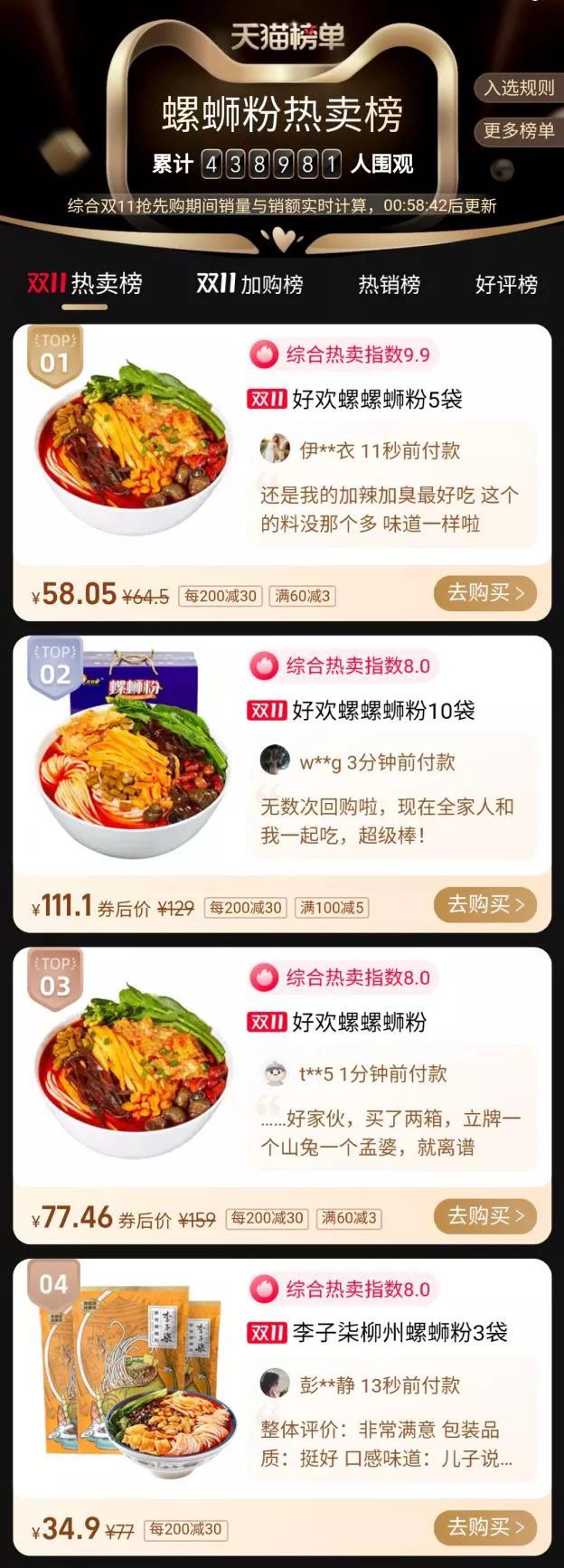Switch to the 双11加购榜 tab
The image size is (564, 1568).
(x=249, y=284)
